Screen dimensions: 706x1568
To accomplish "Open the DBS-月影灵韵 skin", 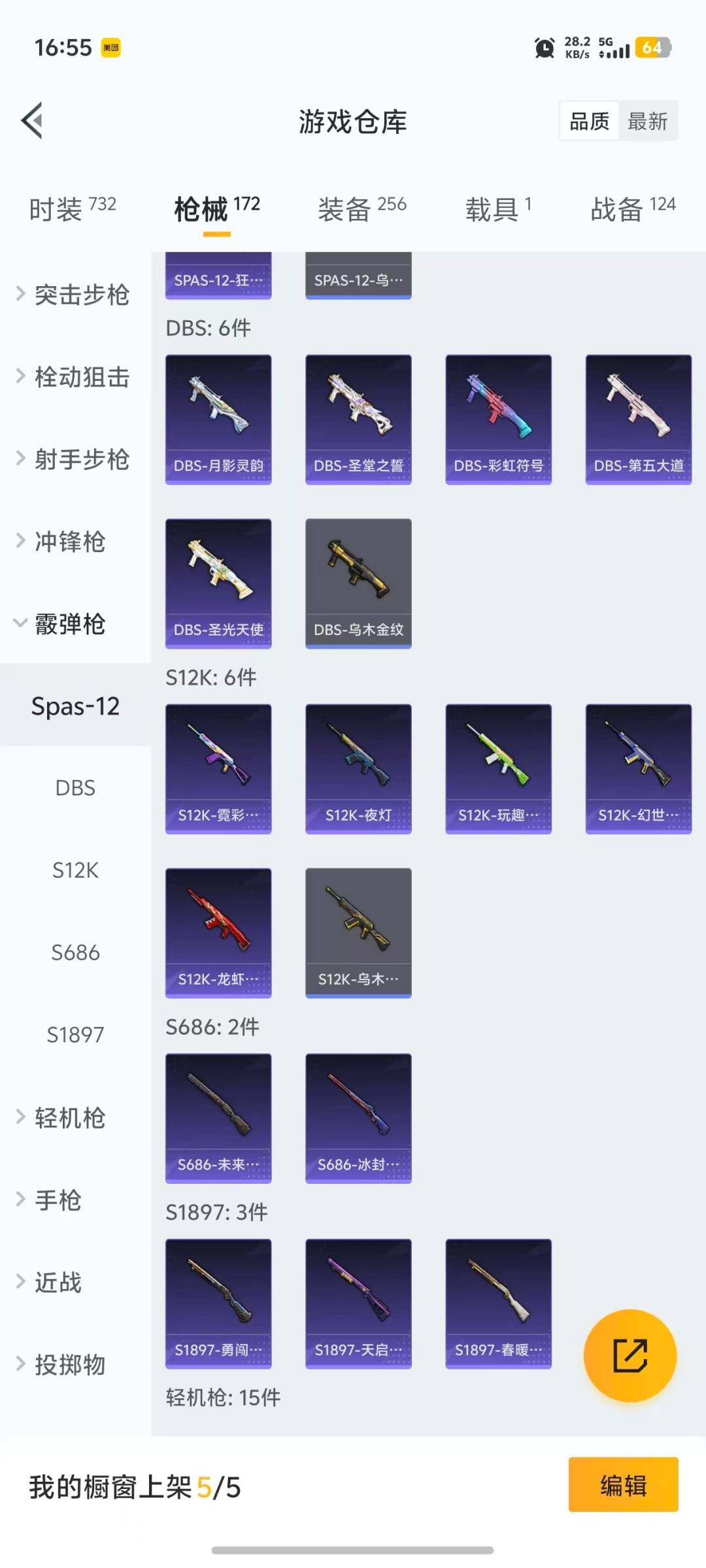I will pos(218,419).
